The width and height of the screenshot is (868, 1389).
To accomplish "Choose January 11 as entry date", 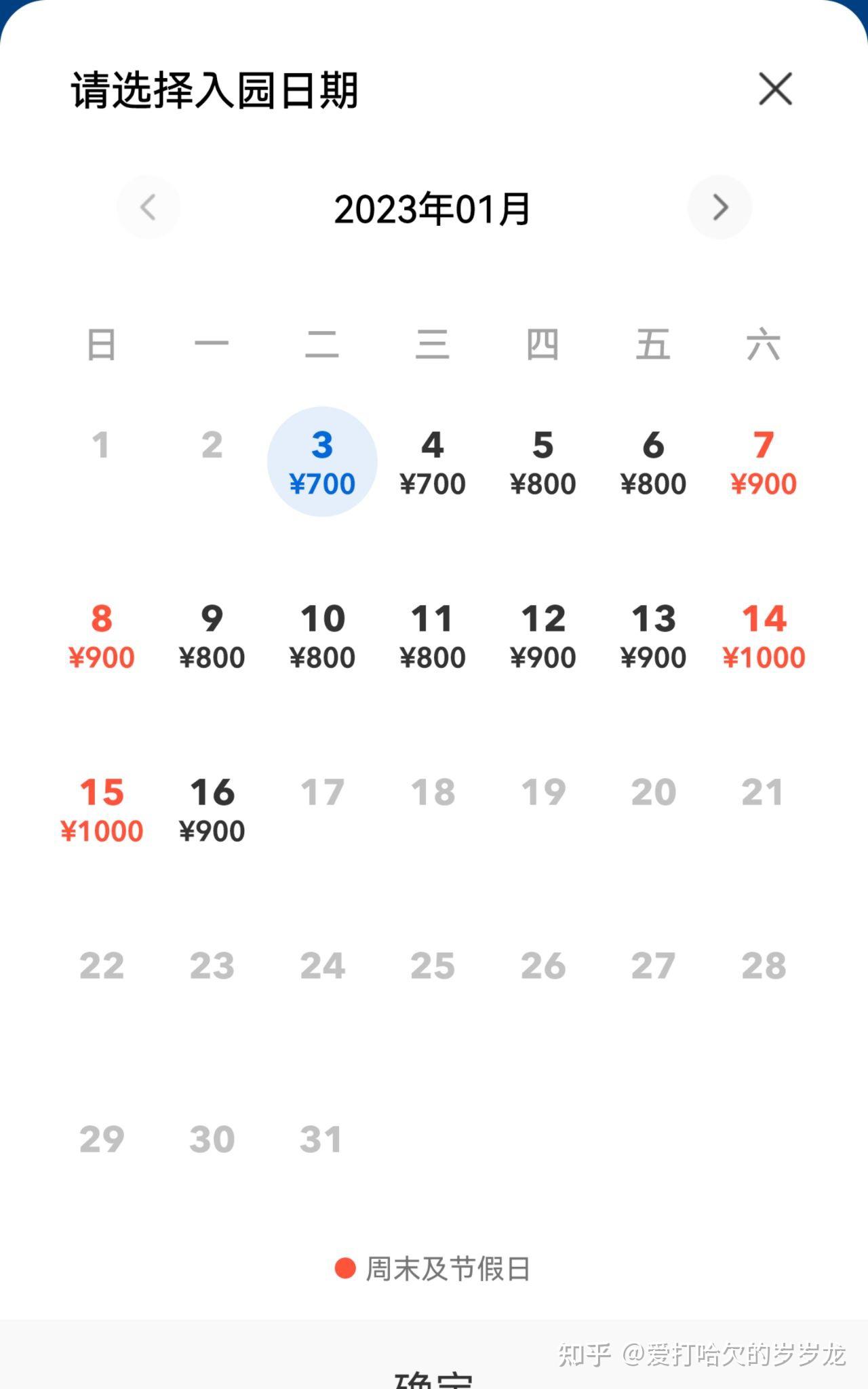I will (x=433, y=637).
